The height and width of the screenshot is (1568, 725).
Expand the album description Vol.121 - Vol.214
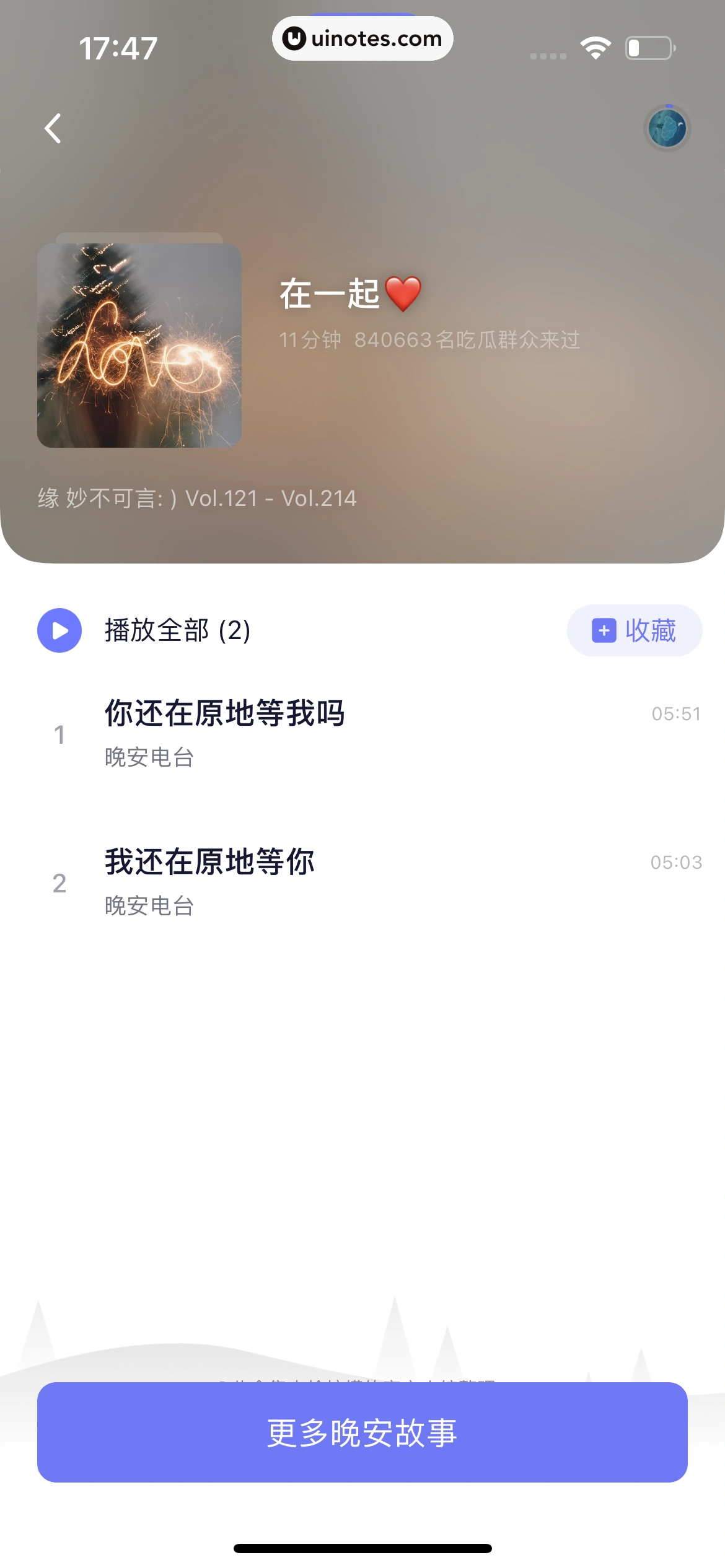point(196,498)
